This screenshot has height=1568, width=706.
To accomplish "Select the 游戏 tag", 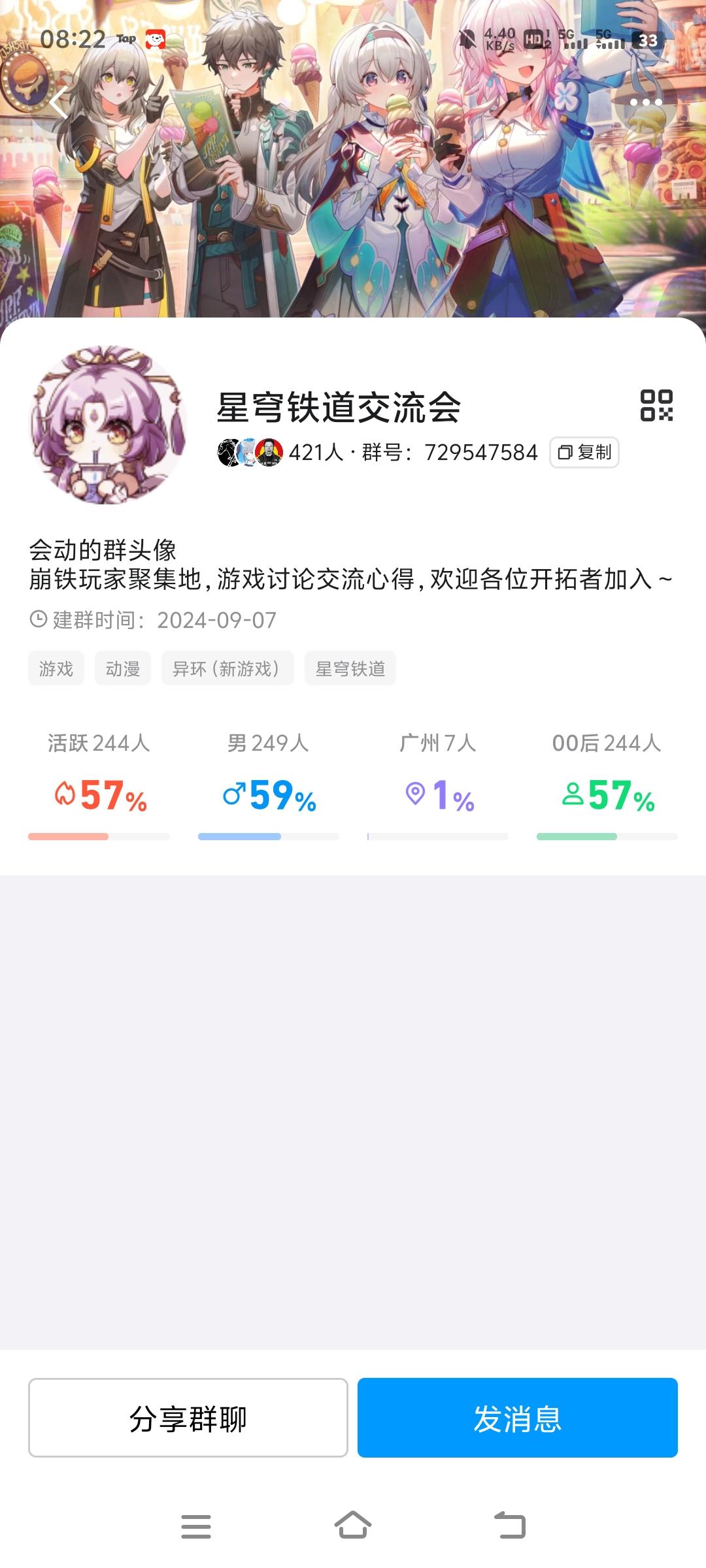I will pyautogui.click(x=56, y=668).
